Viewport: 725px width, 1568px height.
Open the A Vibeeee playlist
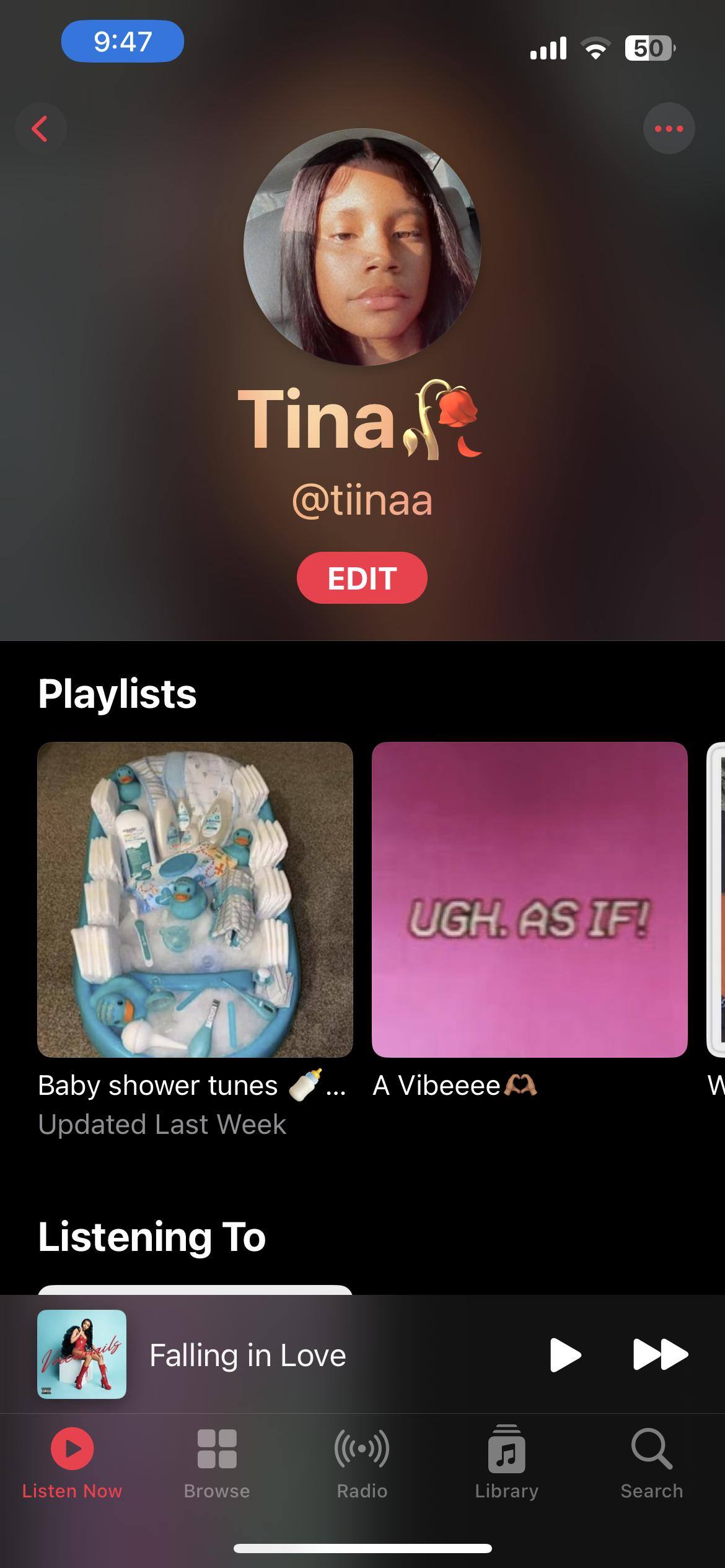tap(529, 899)
